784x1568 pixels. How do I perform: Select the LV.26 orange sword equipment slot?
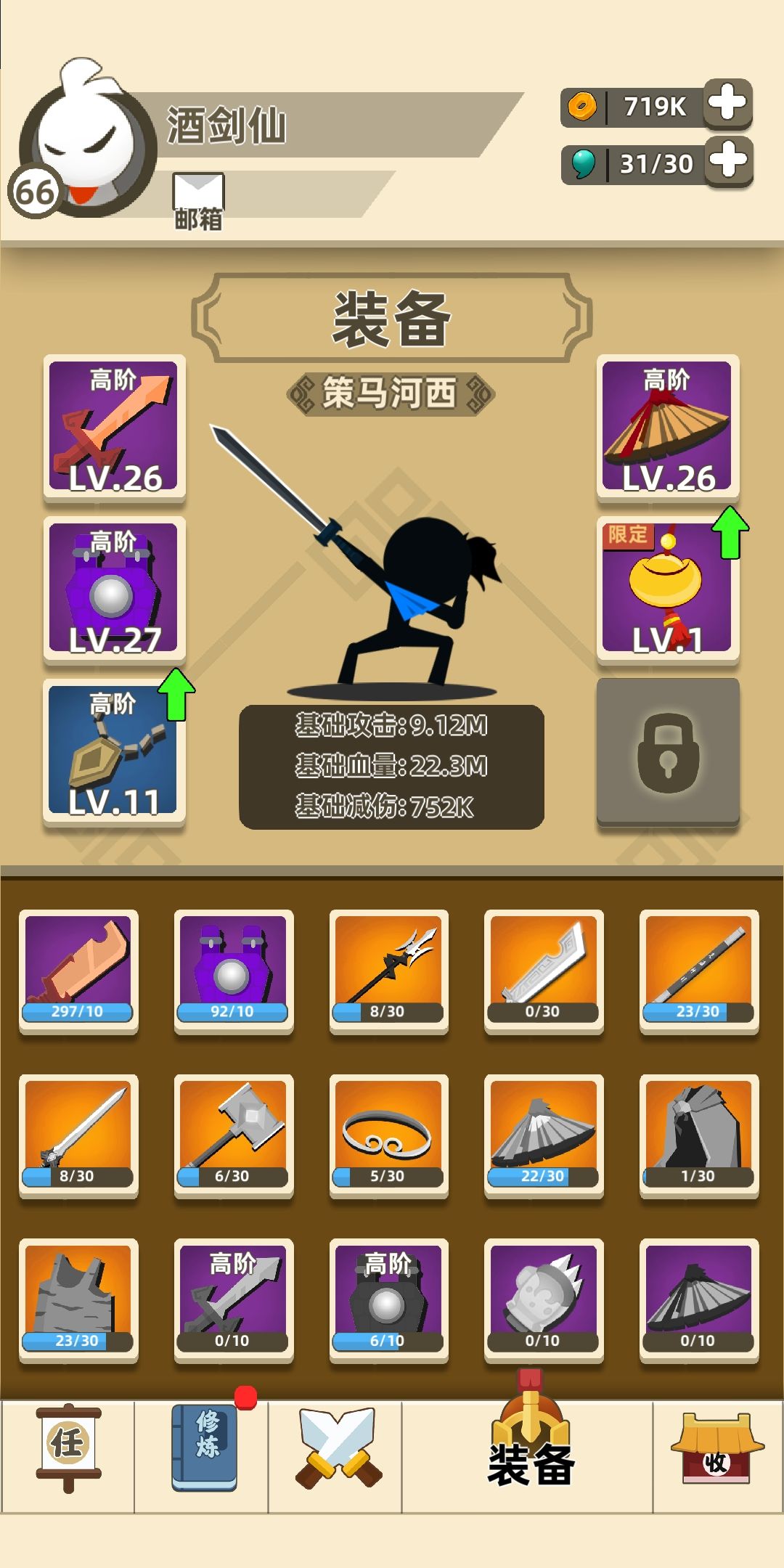tap(112, 428)
